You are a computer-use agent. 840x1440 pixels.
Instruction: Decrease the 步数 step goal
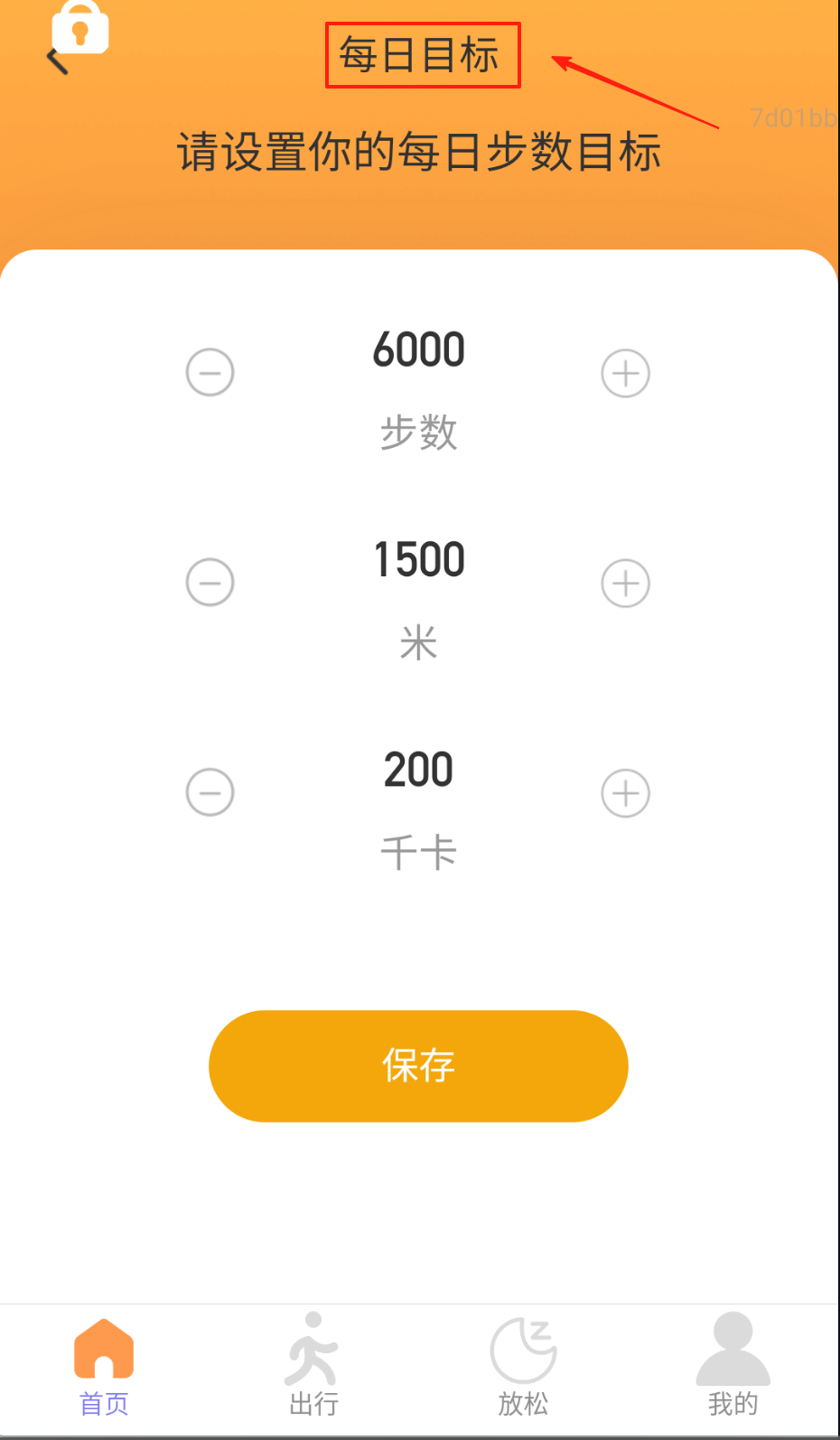[x=210, y=372]
